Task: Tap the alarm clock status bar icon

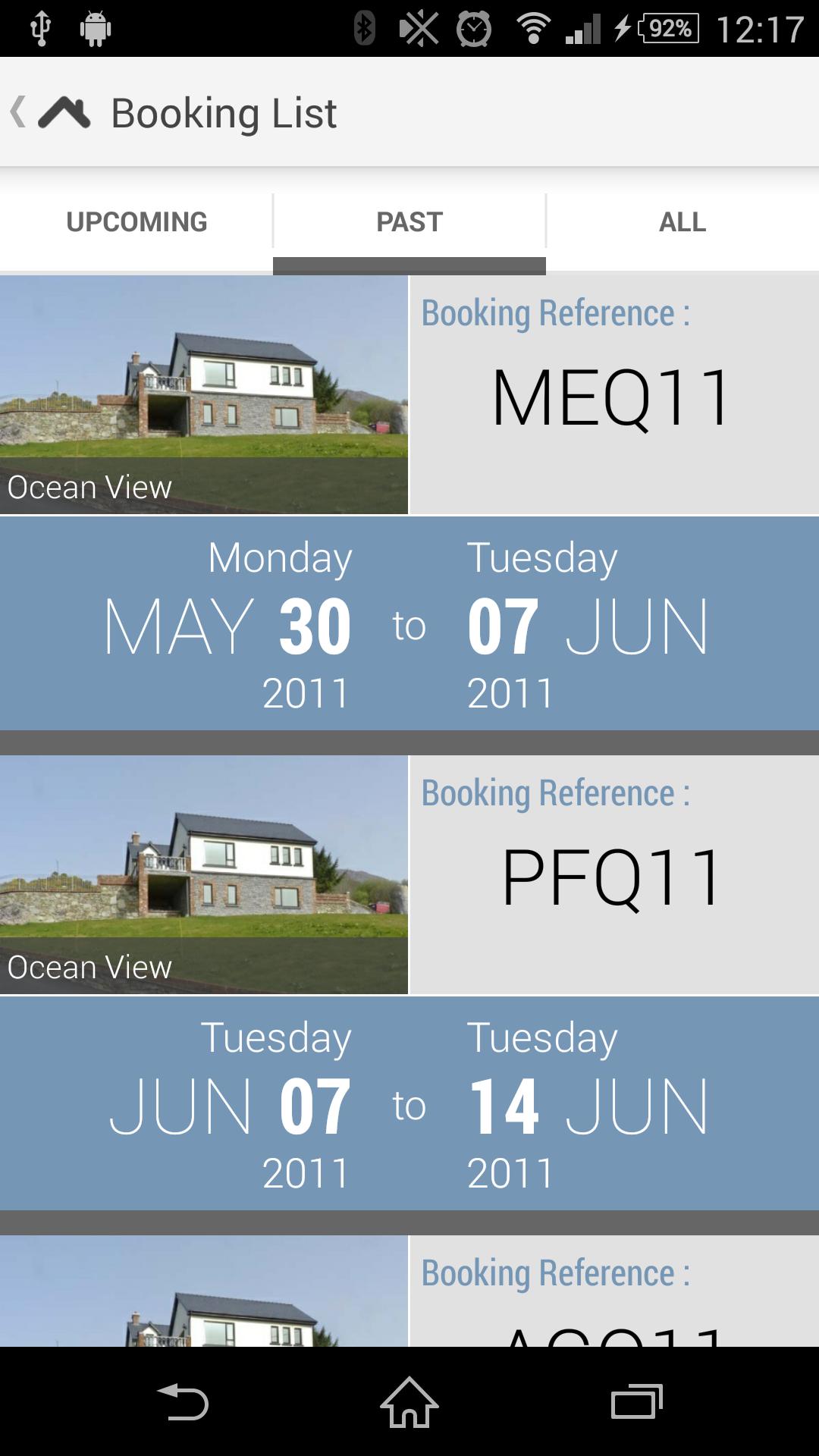Action: (474, 29)
